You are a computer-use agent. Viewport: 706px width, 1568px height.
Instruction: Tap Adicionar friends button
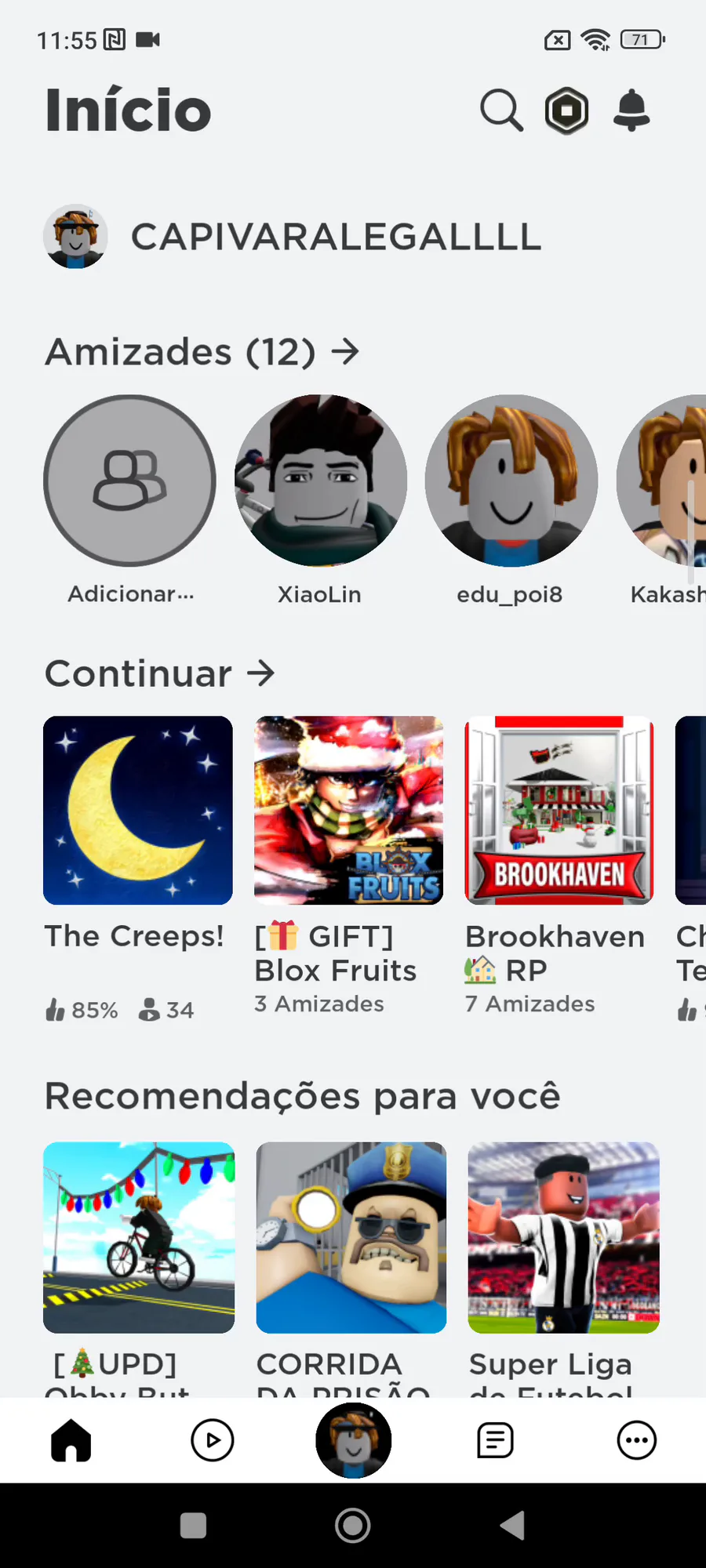click(130, 481)
